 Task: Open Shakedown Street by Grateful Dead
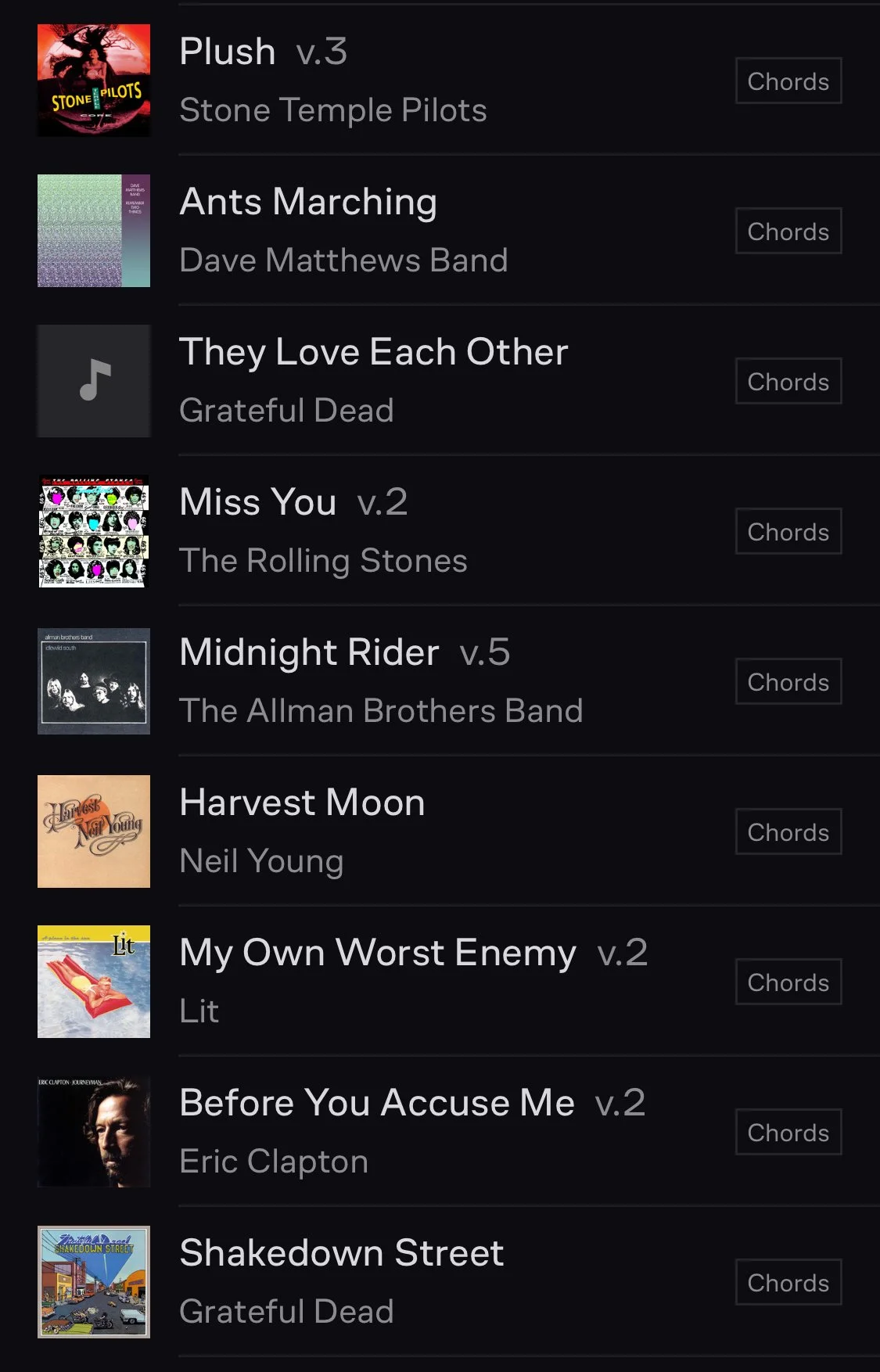440,1282
